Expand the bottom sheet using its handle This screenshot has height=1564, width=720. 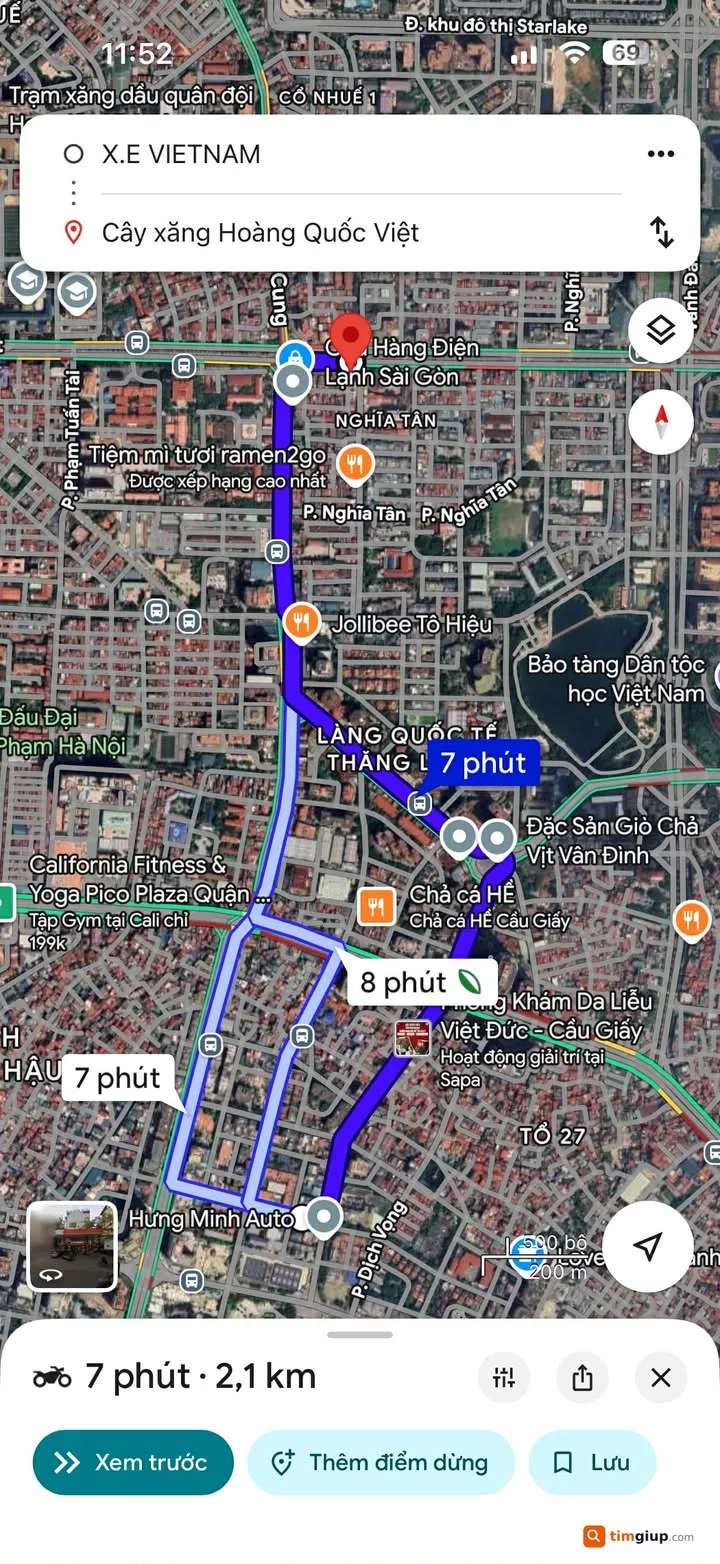359,1334
